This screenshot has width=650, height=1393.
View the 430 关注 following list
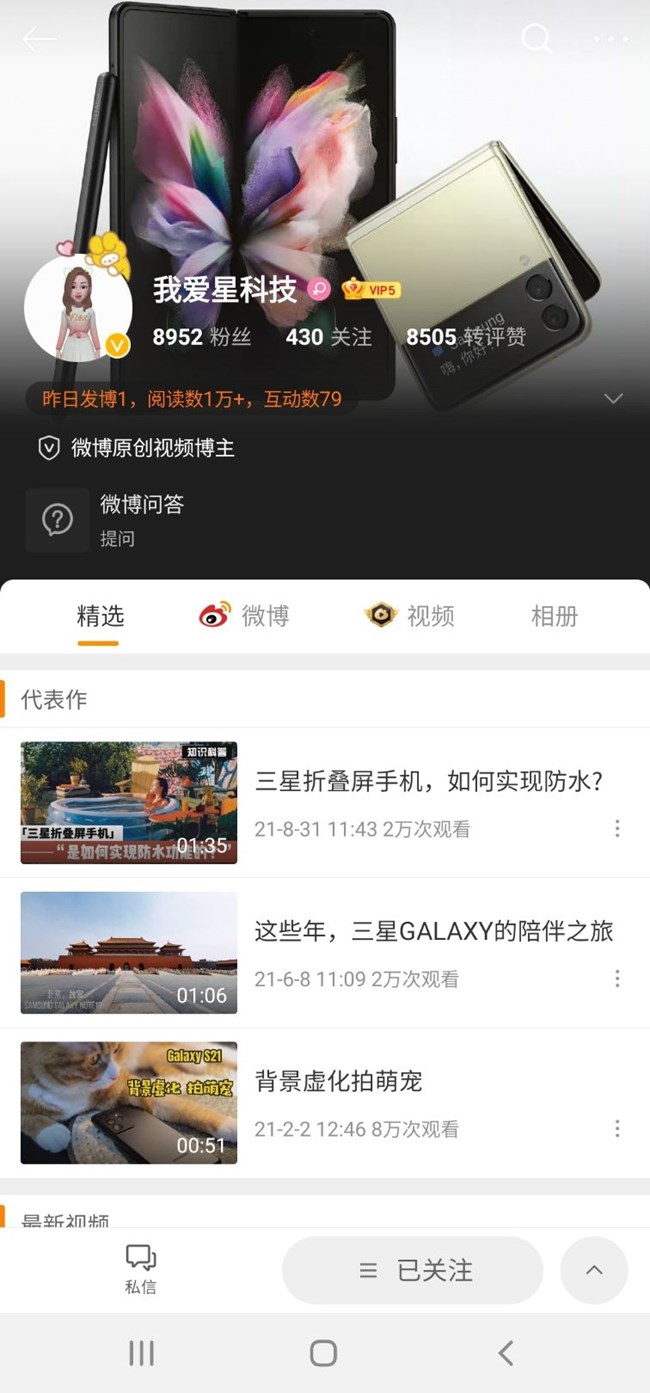328,337
